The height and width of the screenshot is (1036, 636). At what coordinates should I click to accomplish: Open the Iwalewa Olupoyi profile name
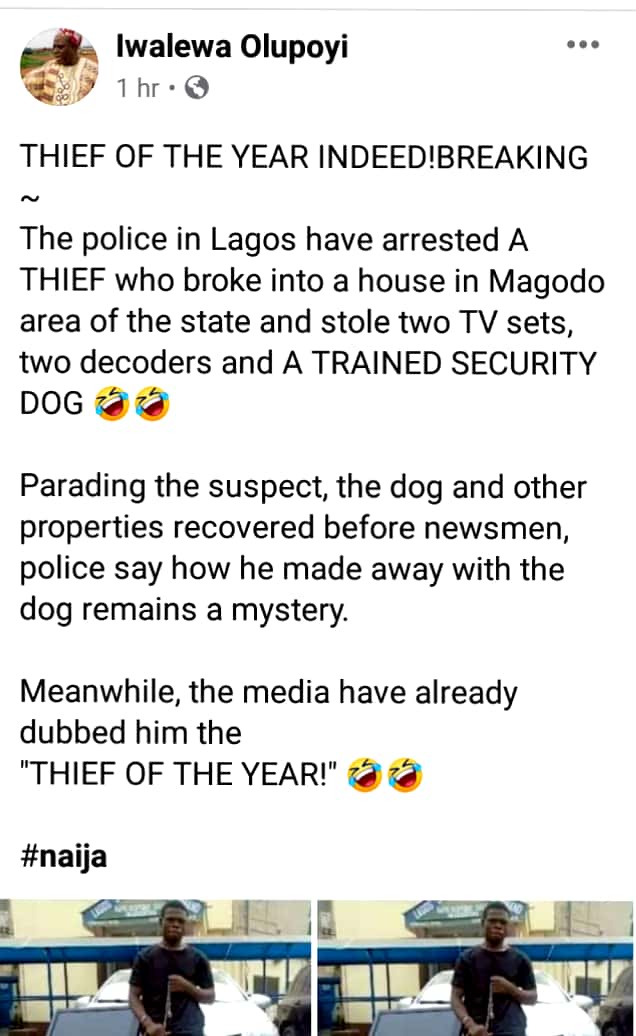(232, 46)
